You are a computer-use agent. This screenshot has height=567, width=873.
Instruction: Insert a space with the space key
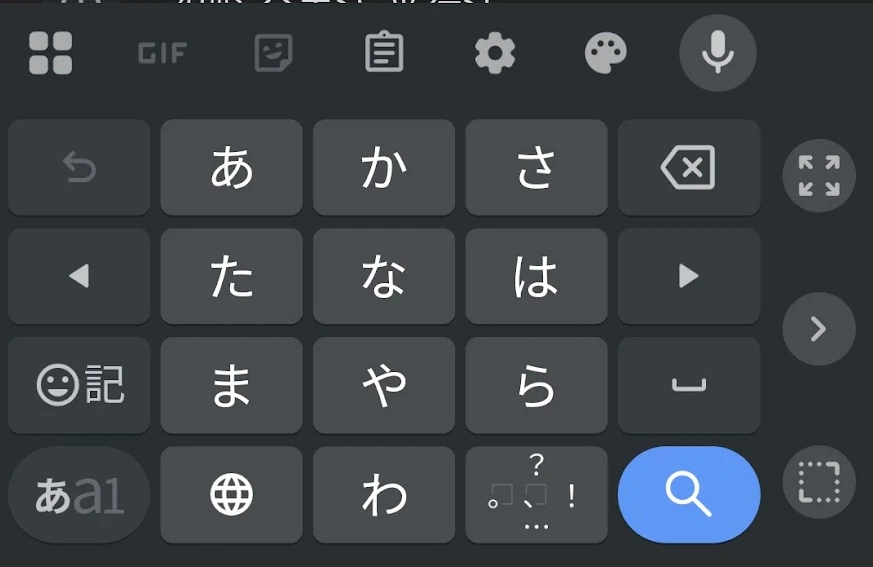688,385
